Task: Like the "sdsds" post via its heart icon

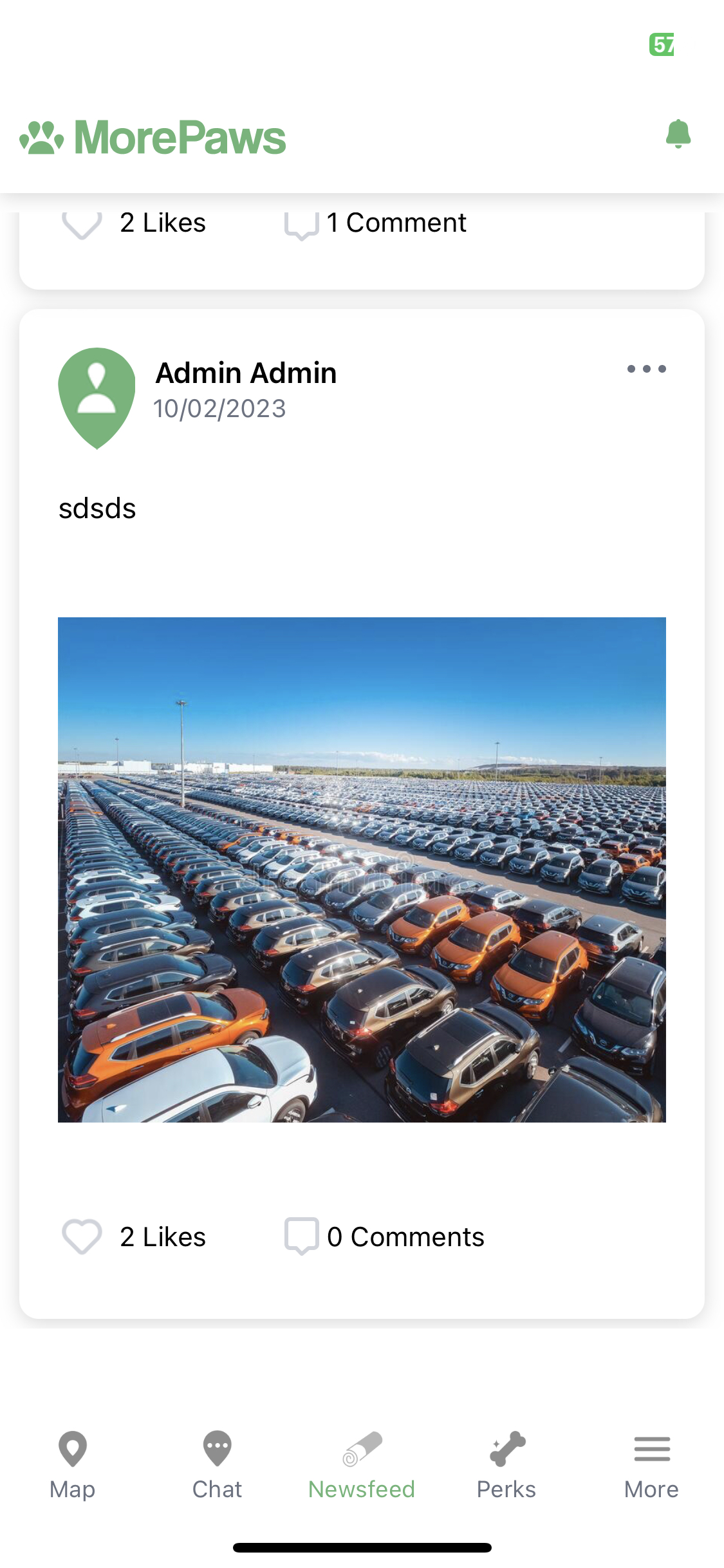Action: click(82, 1237)
